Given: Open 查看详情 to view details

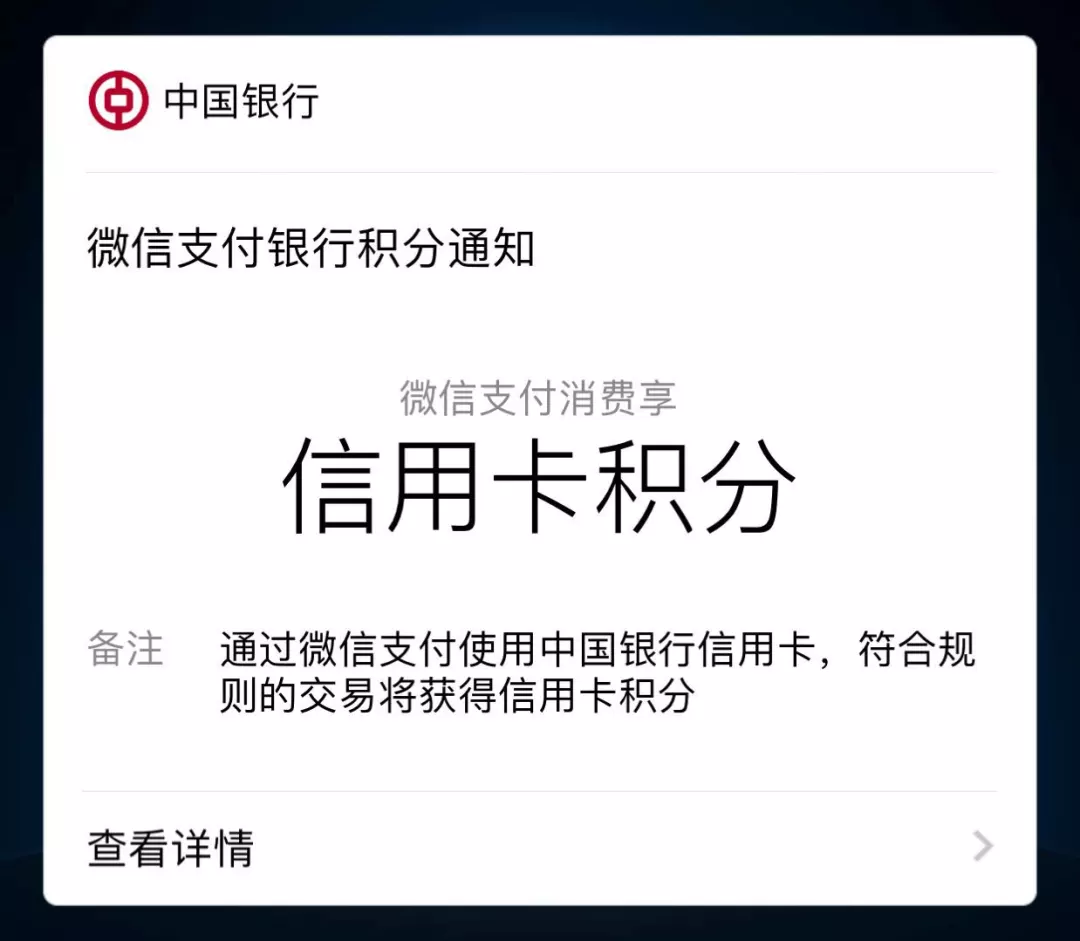Looking at the screenshot, I should point(170,848).
